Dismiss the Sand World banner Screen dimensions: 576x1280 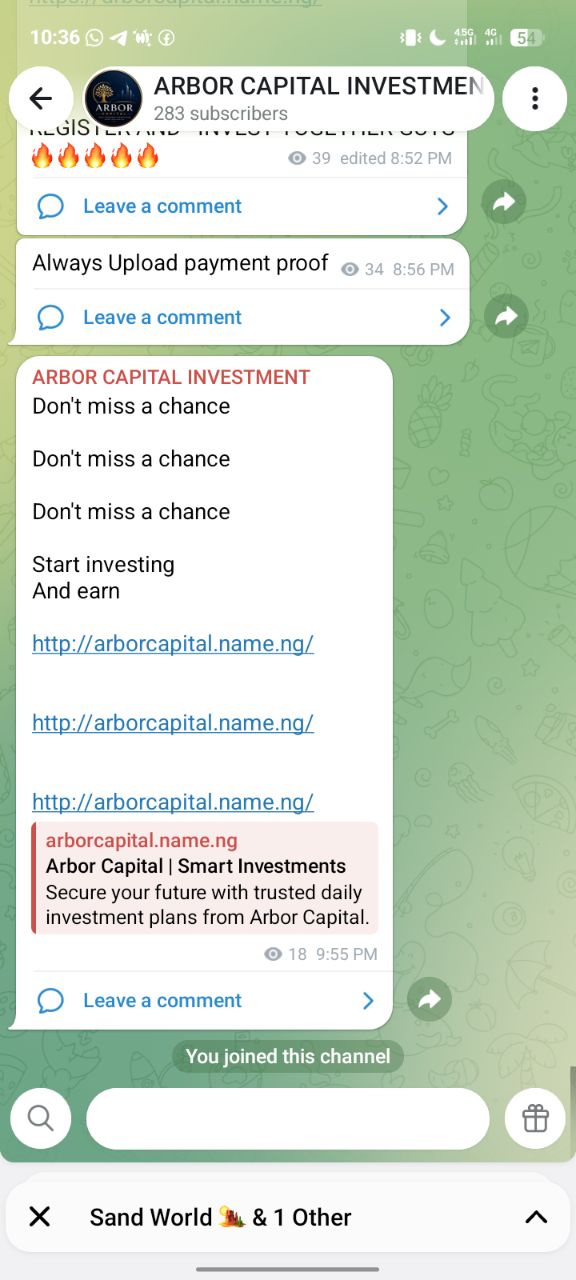click(39, 1217)
